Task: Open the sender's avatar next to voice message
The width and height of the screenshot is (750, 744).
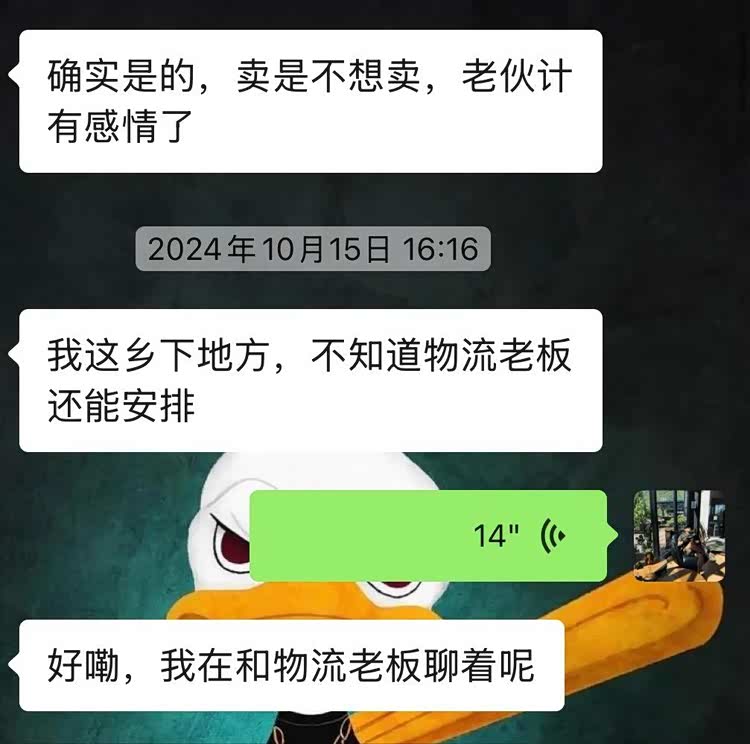Action: click(x=679, y=536)
